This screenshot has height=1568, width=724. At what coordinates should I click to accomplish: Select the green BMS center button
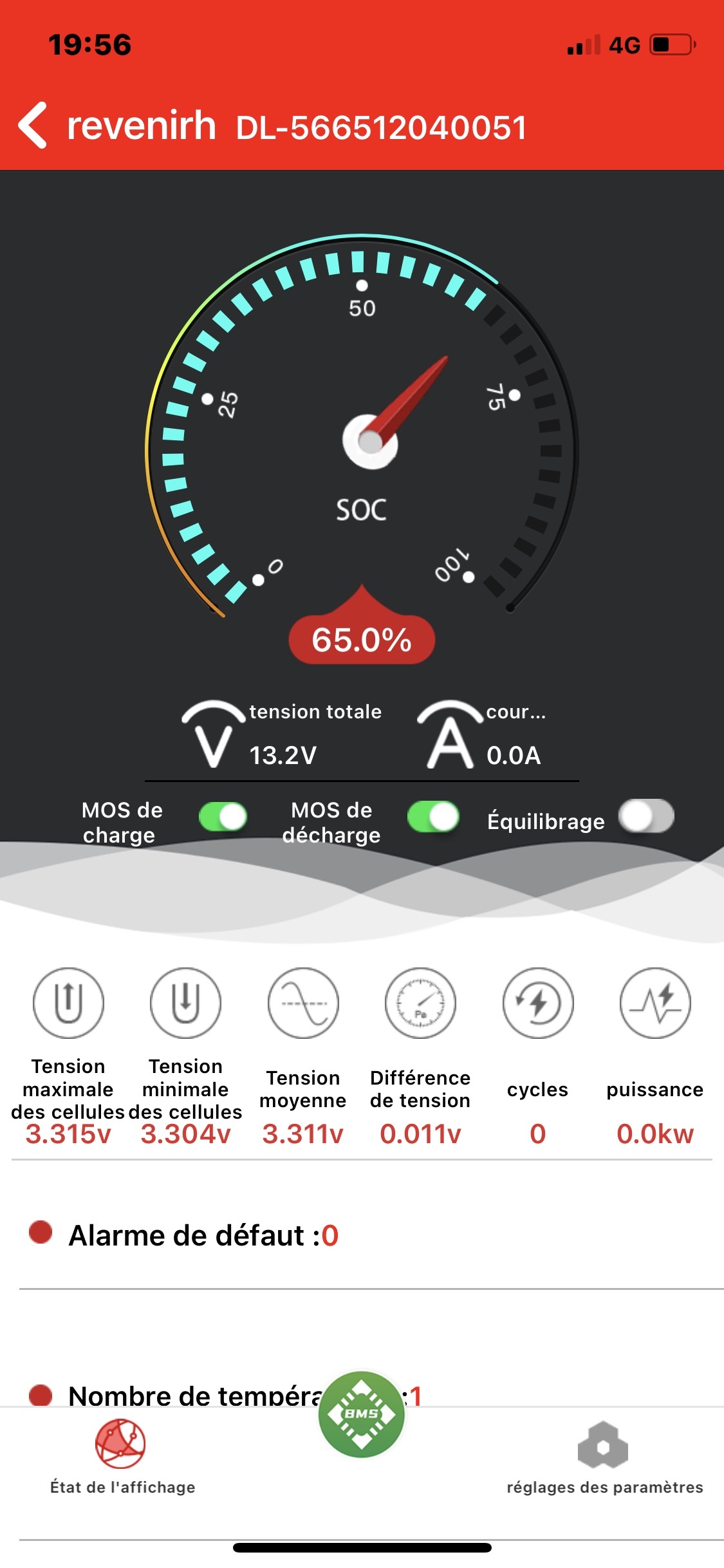362,1414
